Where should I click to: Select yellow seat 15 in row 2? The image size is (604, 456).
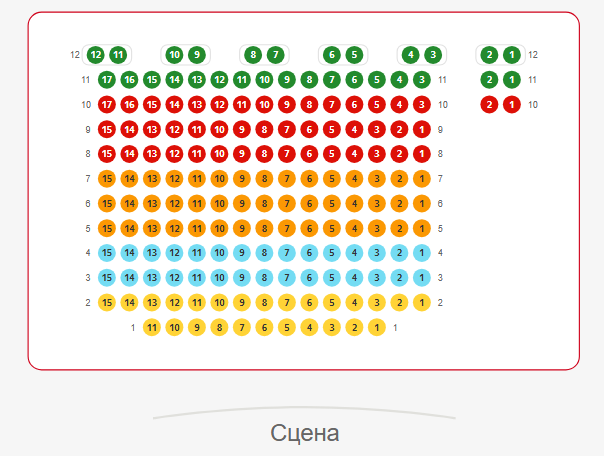107,302
